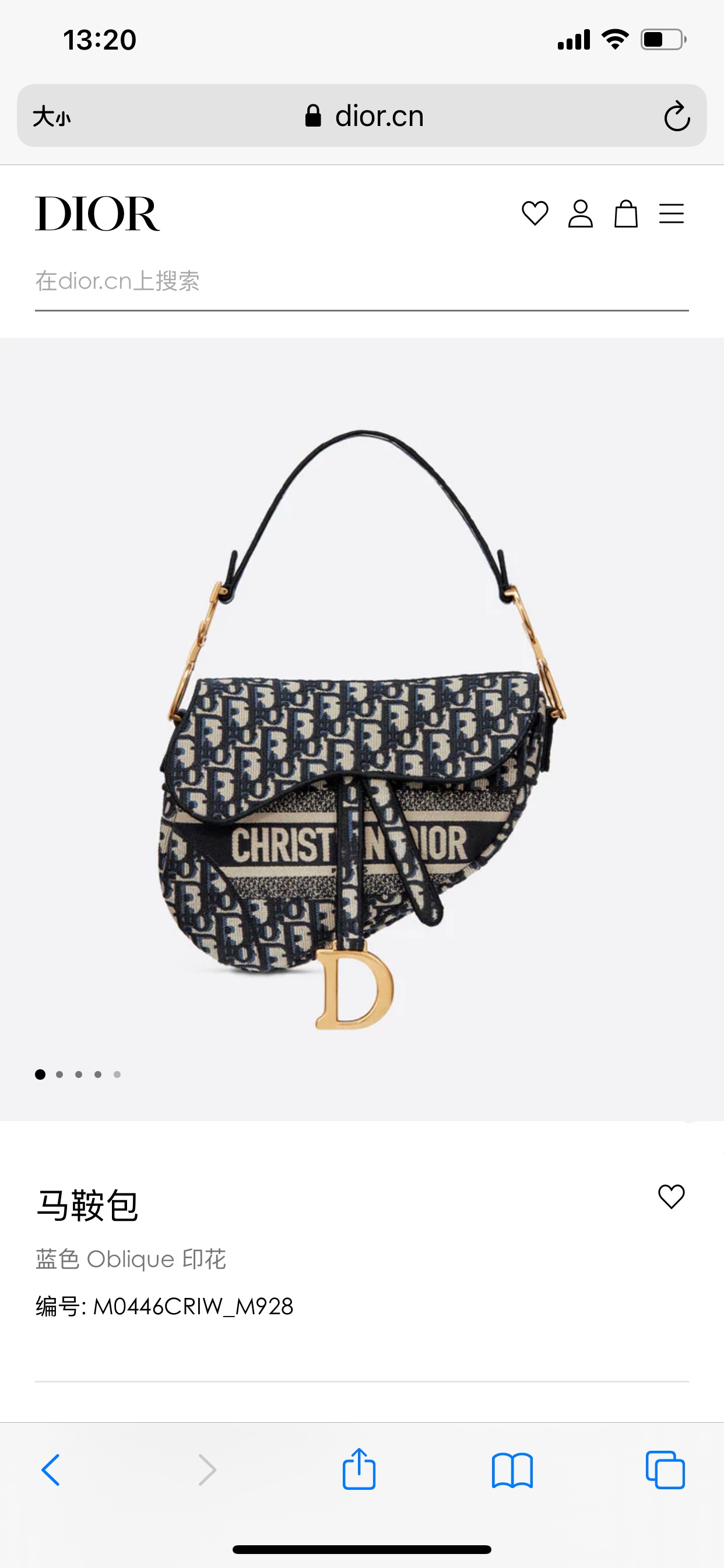Show open Safari tabs
724x1568 pixels.
665,1471
